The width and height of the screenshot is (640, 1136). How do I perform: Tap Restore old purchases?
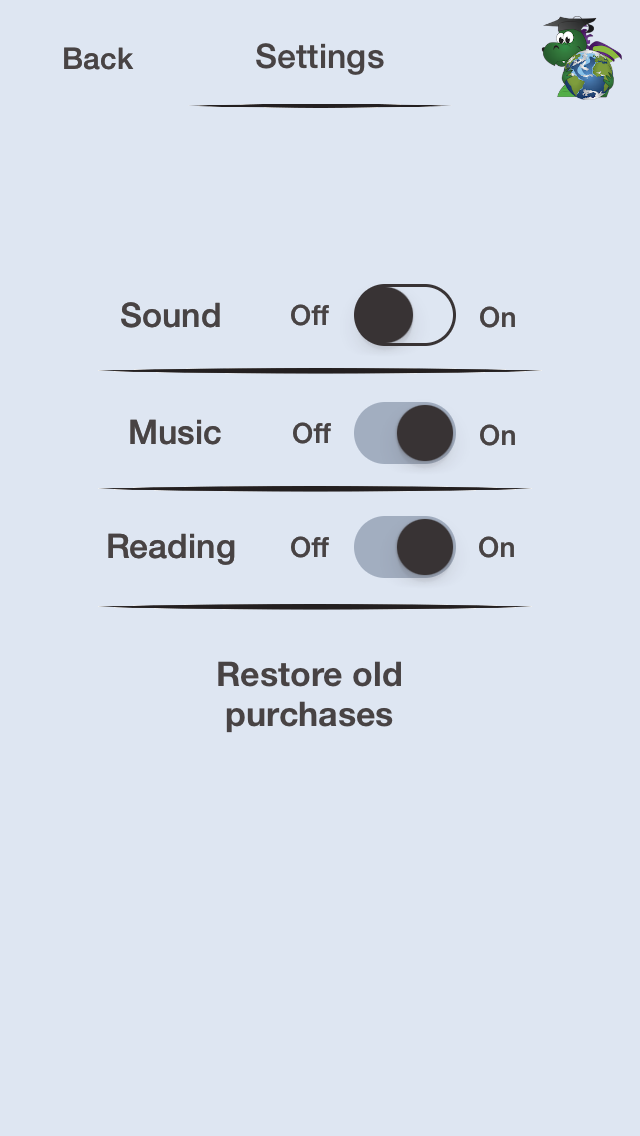tap(309, 694)
